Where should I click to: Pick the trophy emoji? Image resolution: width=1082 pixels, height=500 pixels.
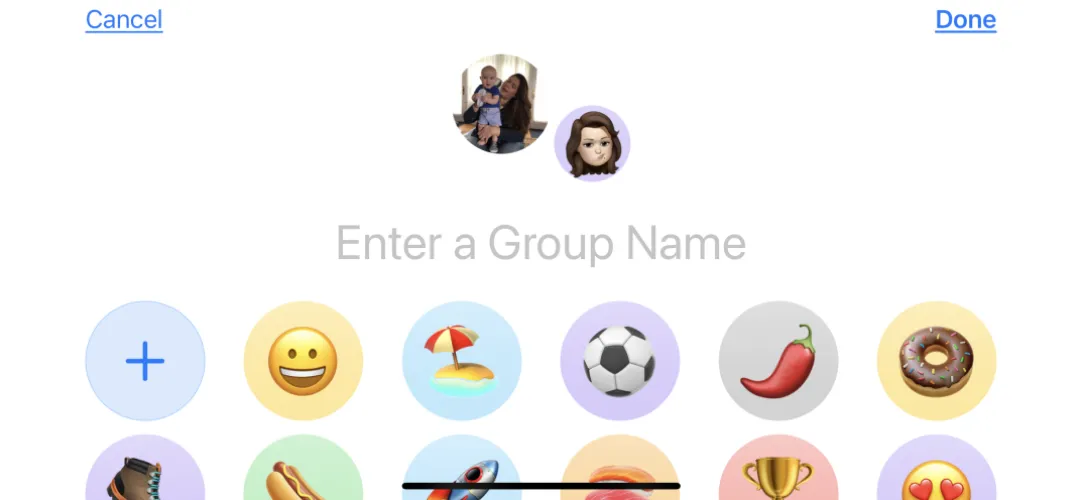[778, 472]
